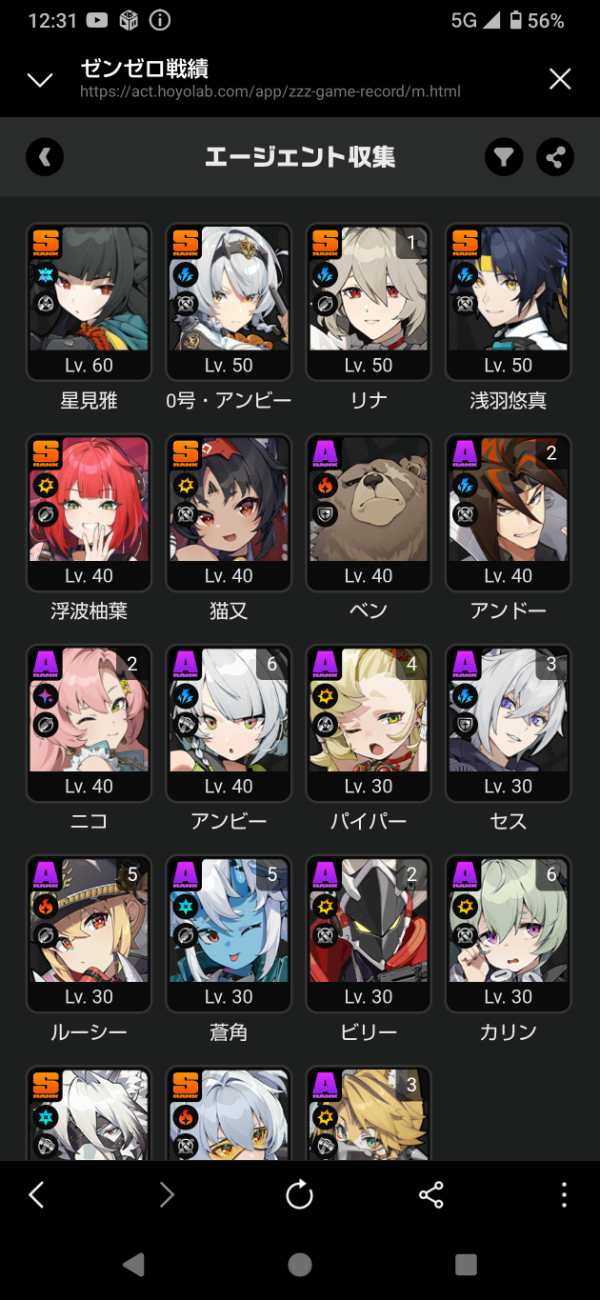The height and width of the screenshot is (1300, 600).
Task: Open agent card for 星見雅
Action: [x=89, y=301]
